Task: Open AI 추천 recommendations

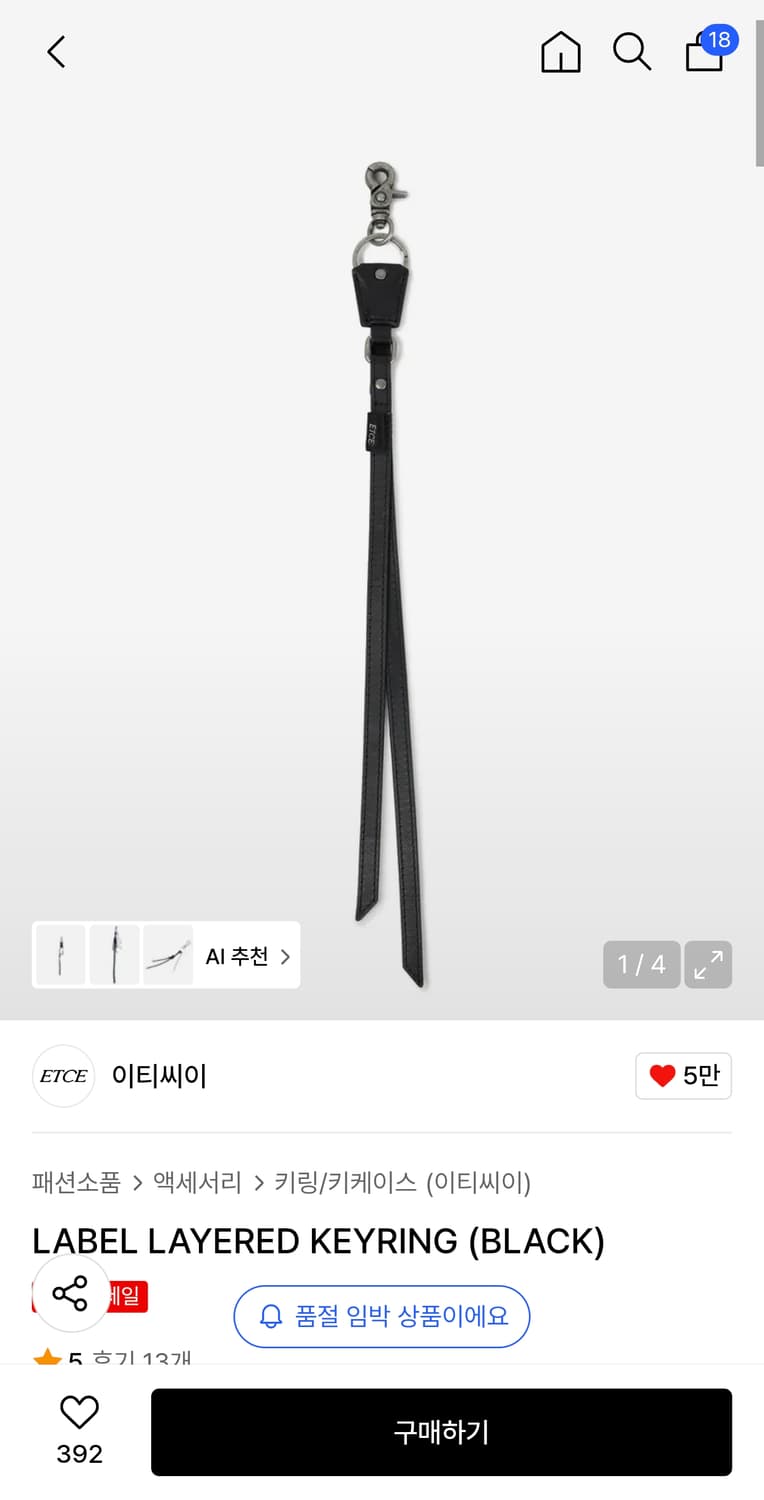Action: point(237,955)
